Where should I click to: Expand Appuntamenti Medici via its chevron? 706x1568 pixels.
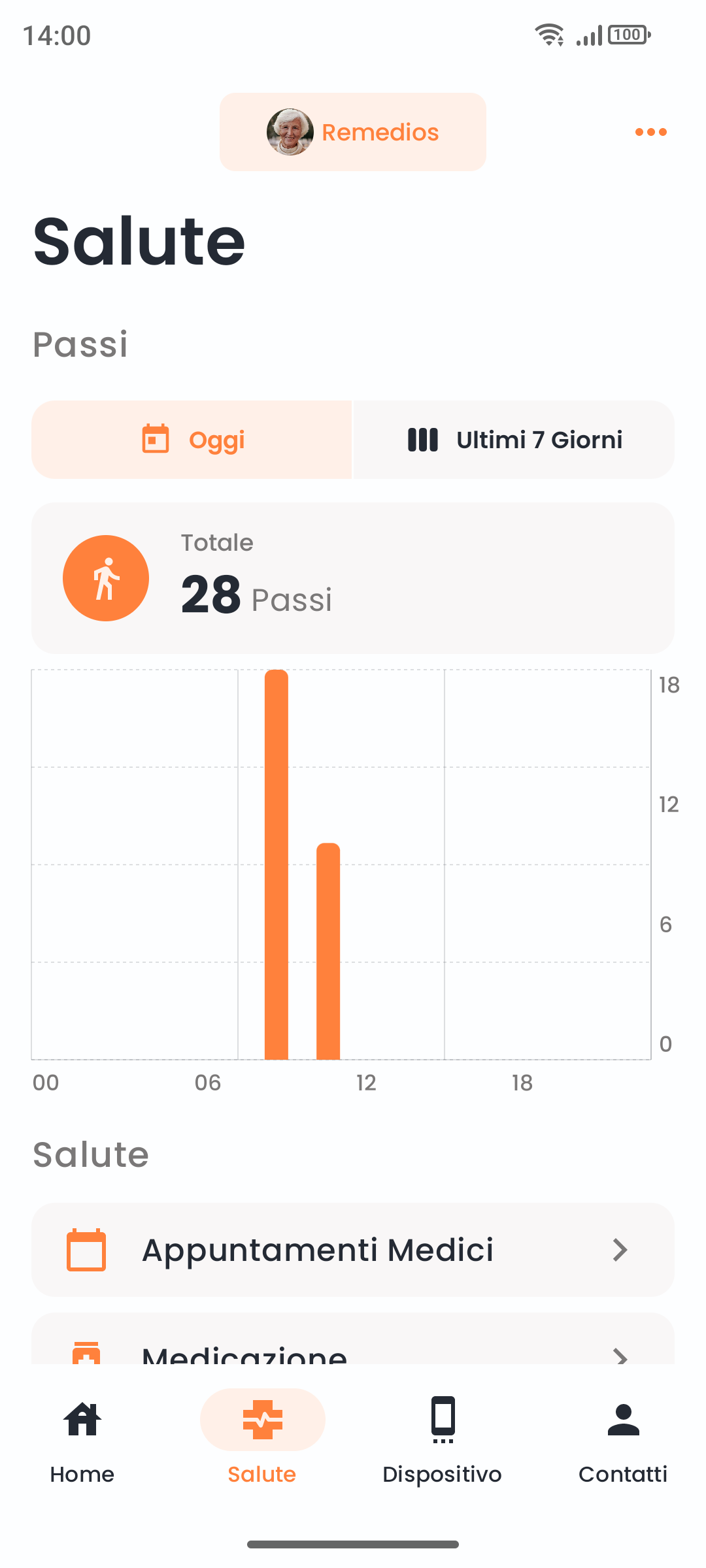tap(620, 1250)
